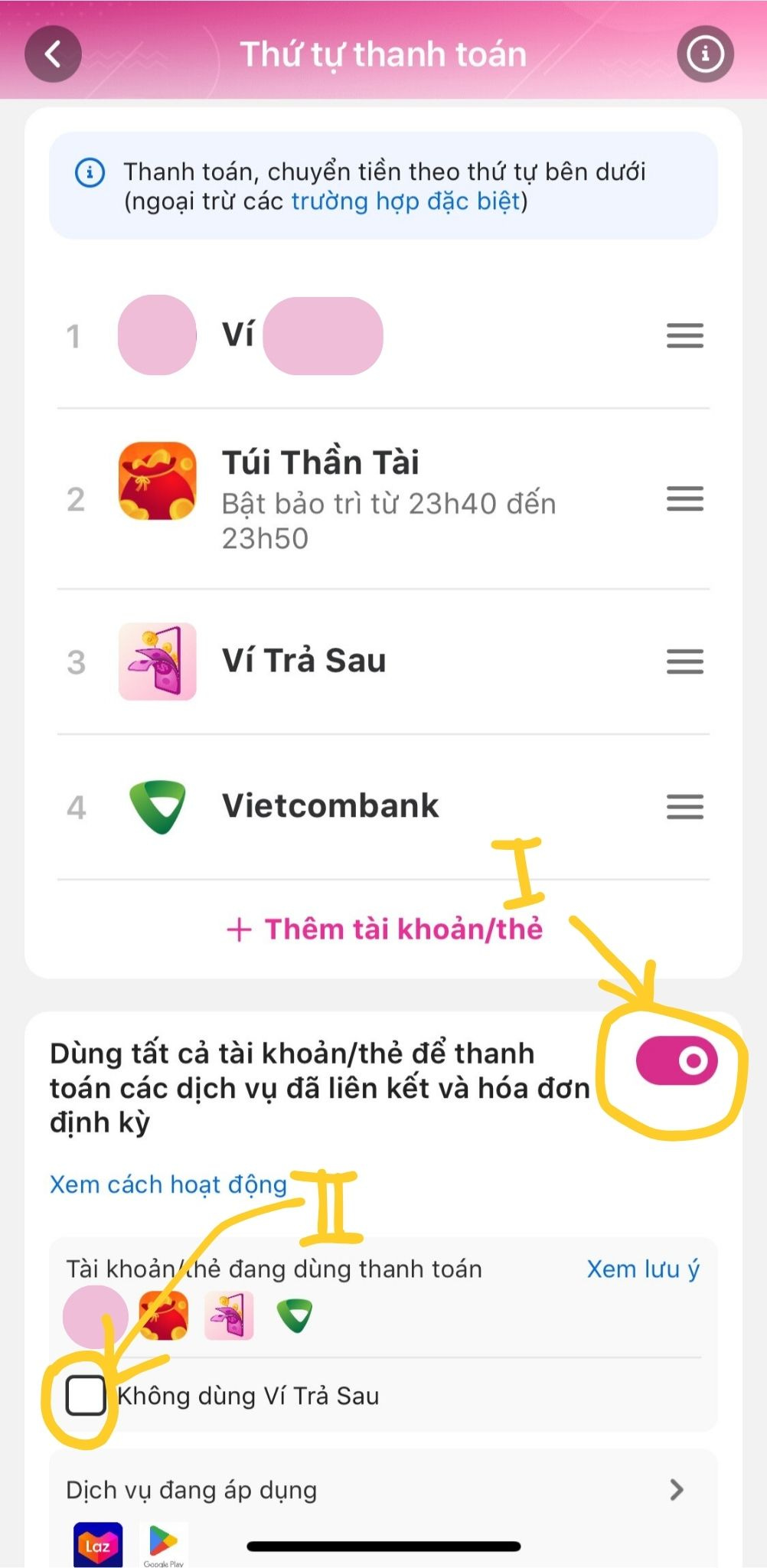
Task: Go back from Thứ tự thanh toán
Action: click(53, 54)
